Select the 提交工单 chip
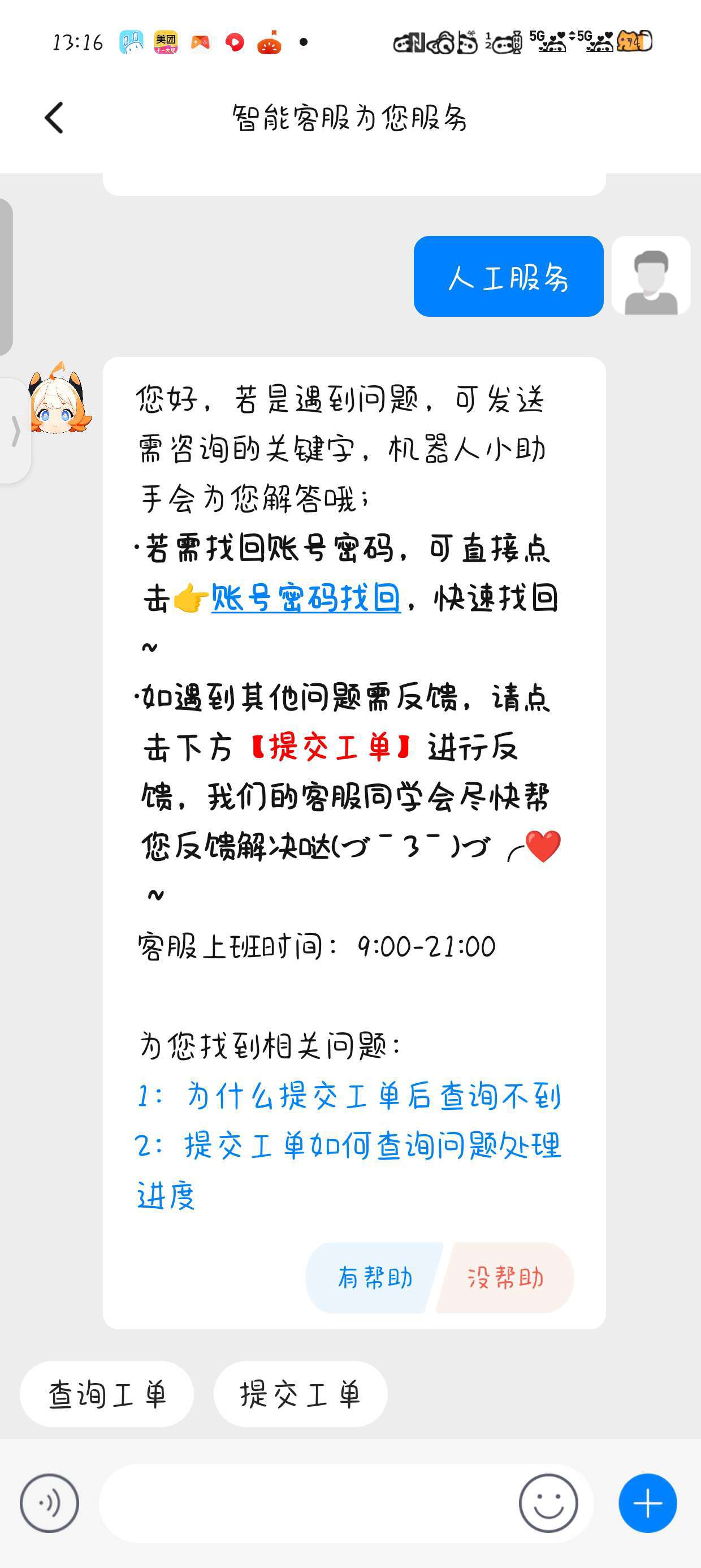Viewport: 701px width, 1568px height. [x=301, y=1394]
